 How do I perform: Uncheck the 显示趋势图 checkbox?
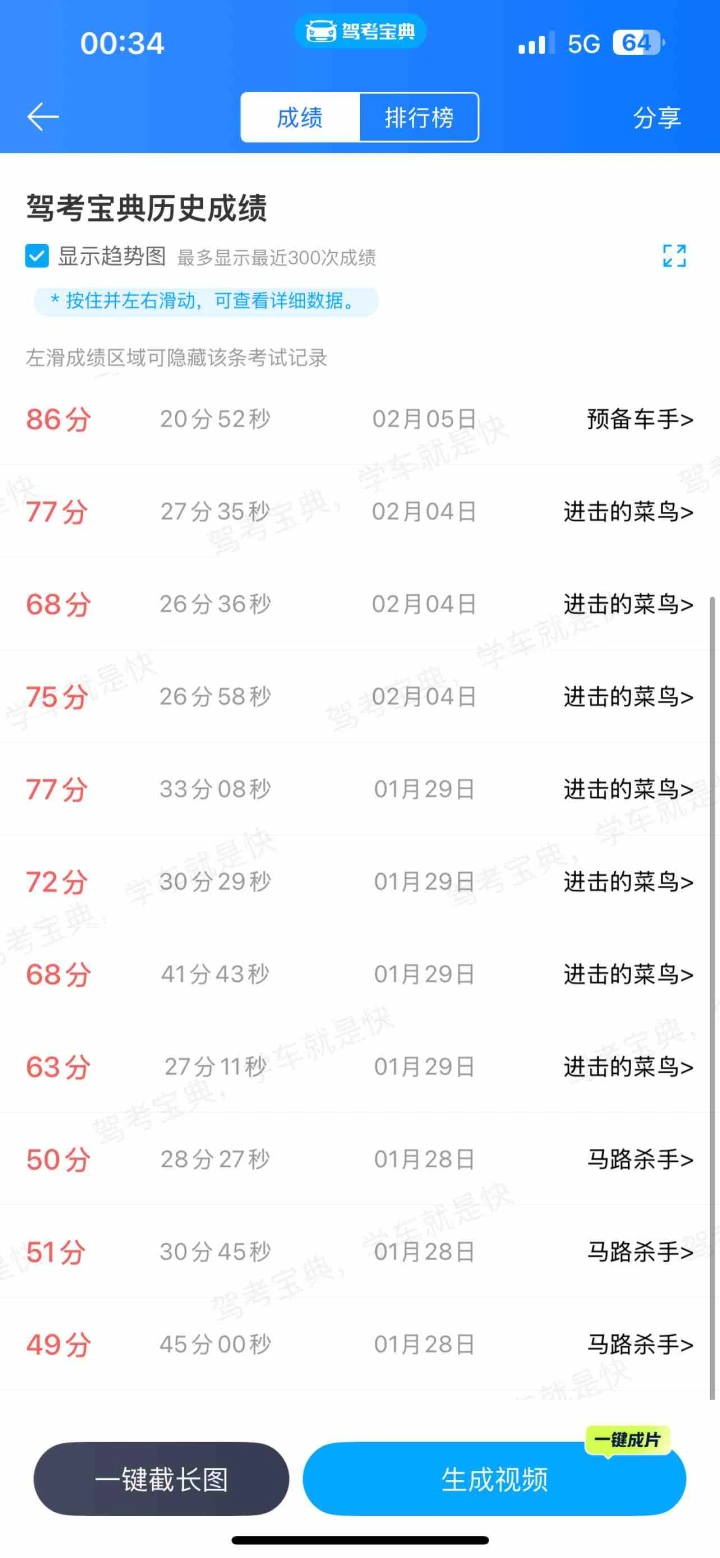[x=37, y=257]
